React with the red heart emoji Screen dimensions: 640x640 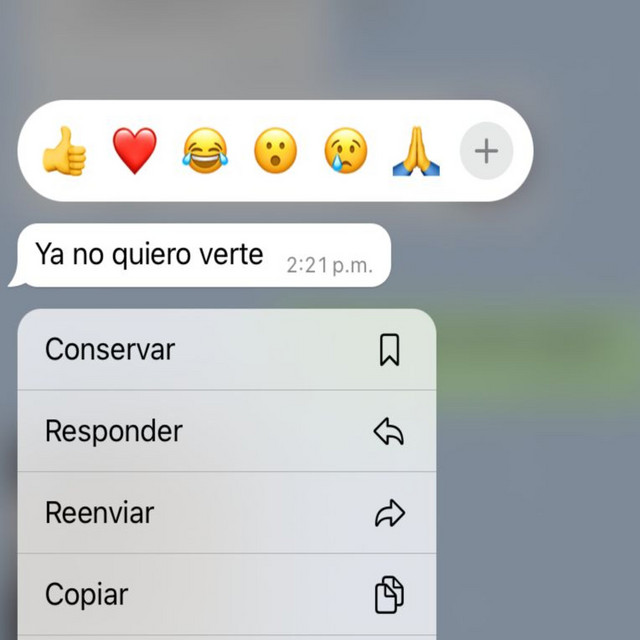pos(134,152)
